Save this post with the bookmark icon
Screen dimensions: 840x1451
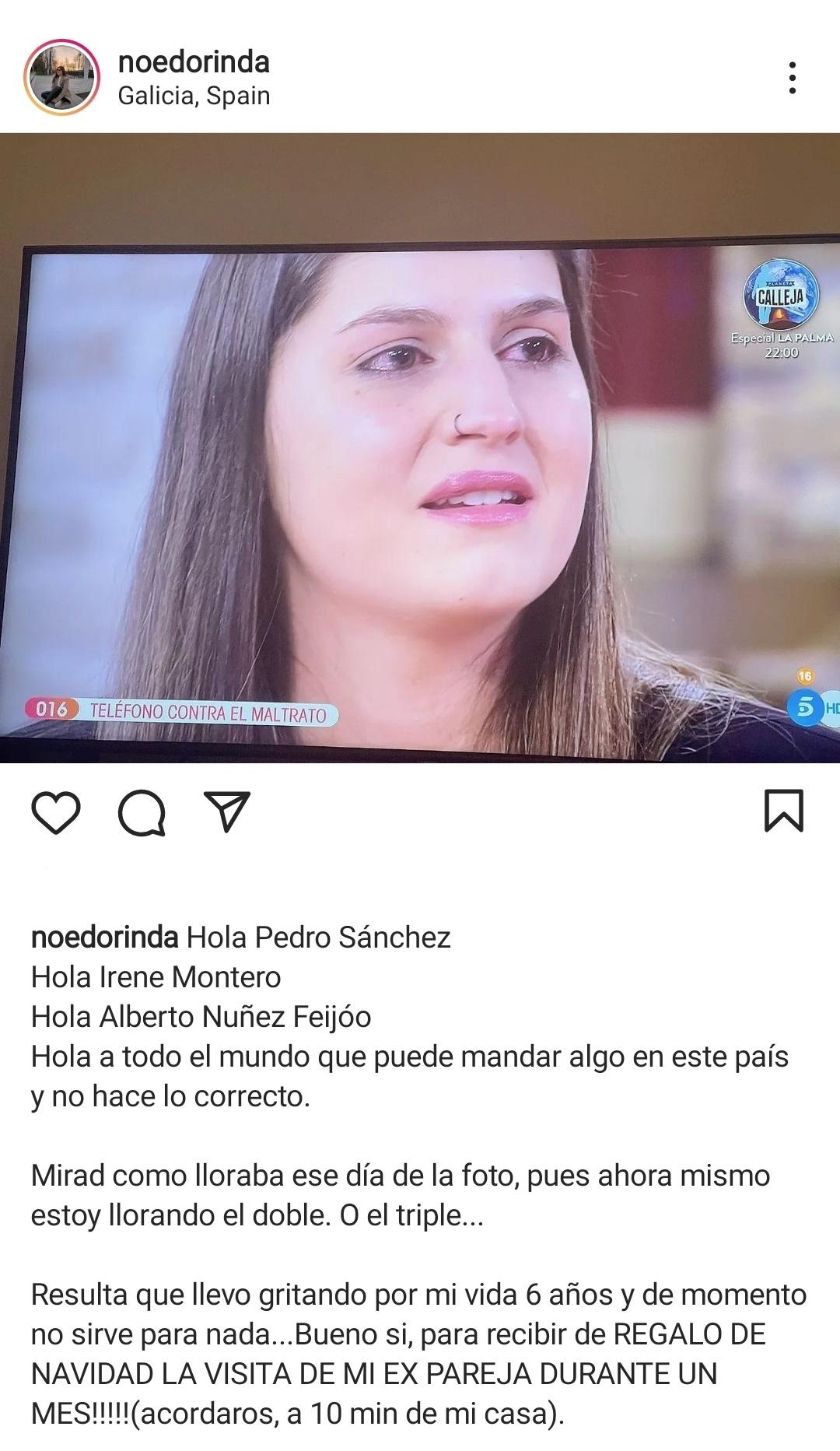click(x=783, y=811)
